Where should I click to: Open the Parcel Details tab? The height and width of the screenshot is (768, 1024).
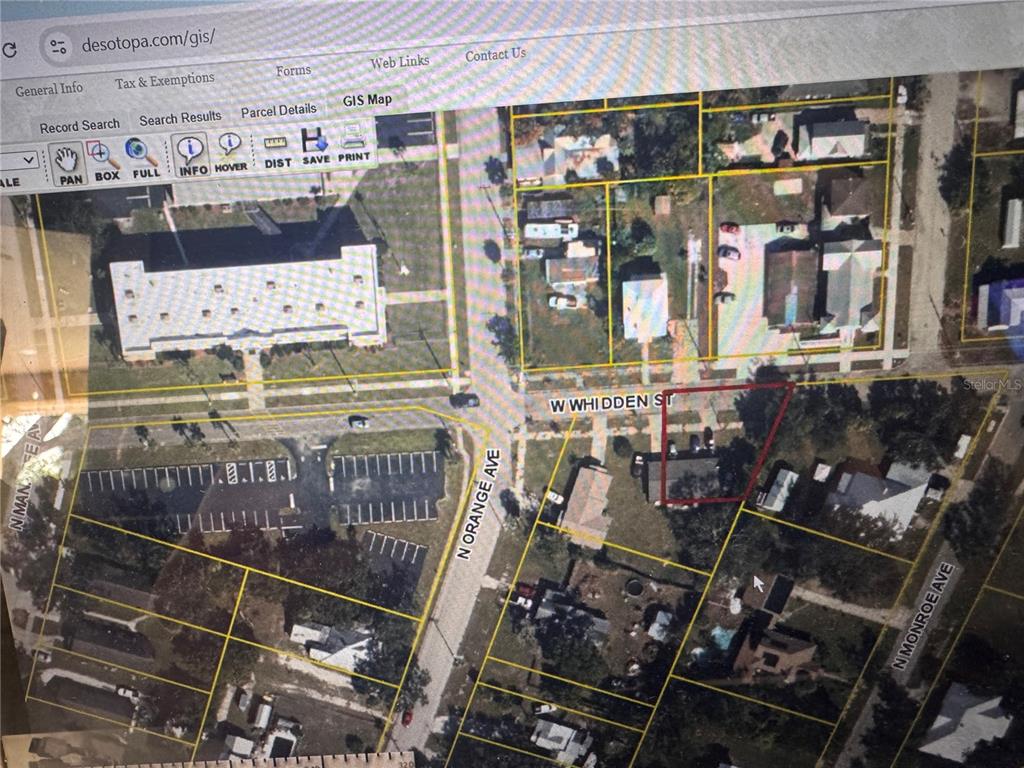tap(278, 110)
